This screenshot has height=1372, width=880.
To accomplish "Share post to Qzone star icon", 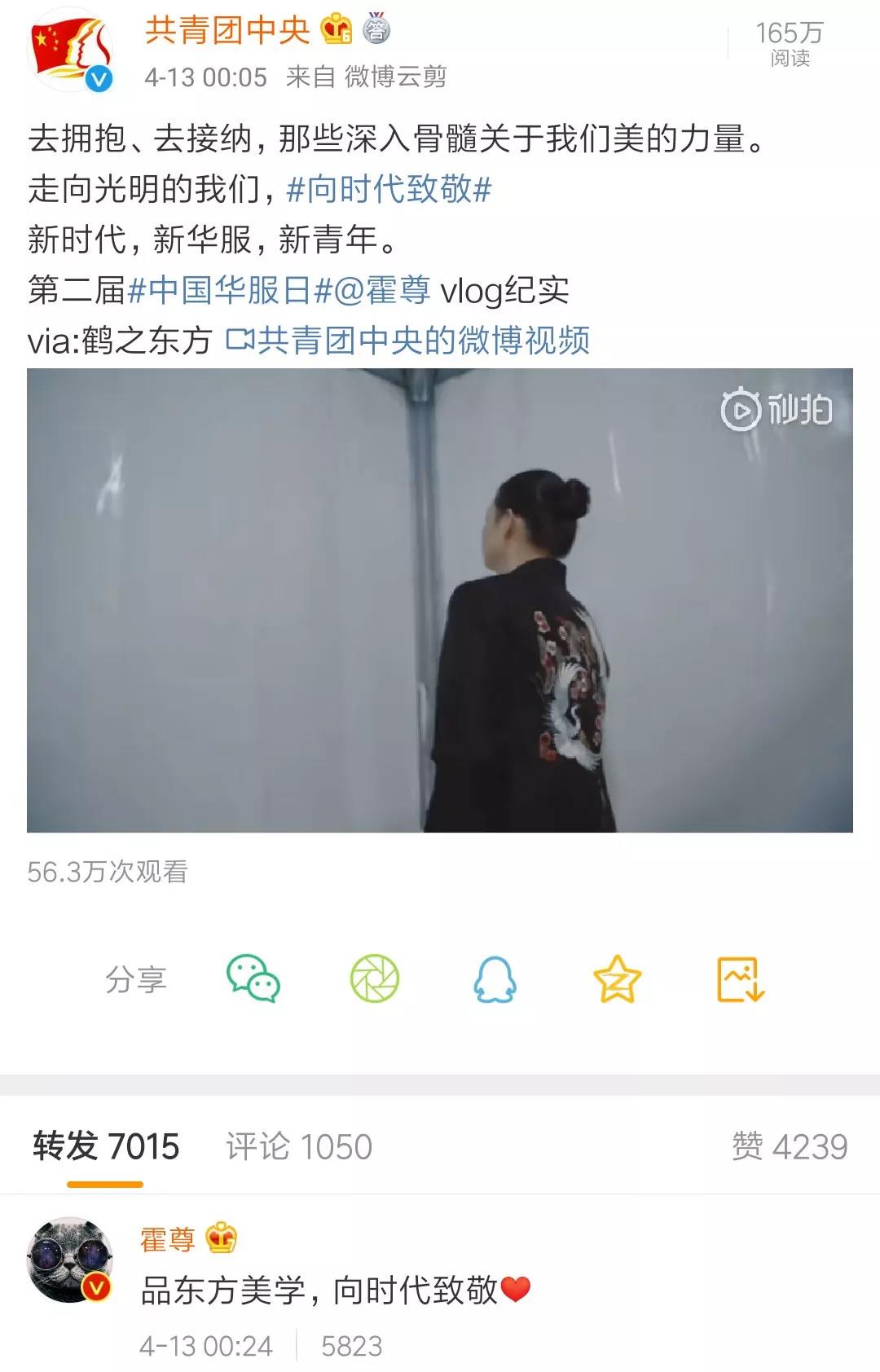I will point(617,978).
